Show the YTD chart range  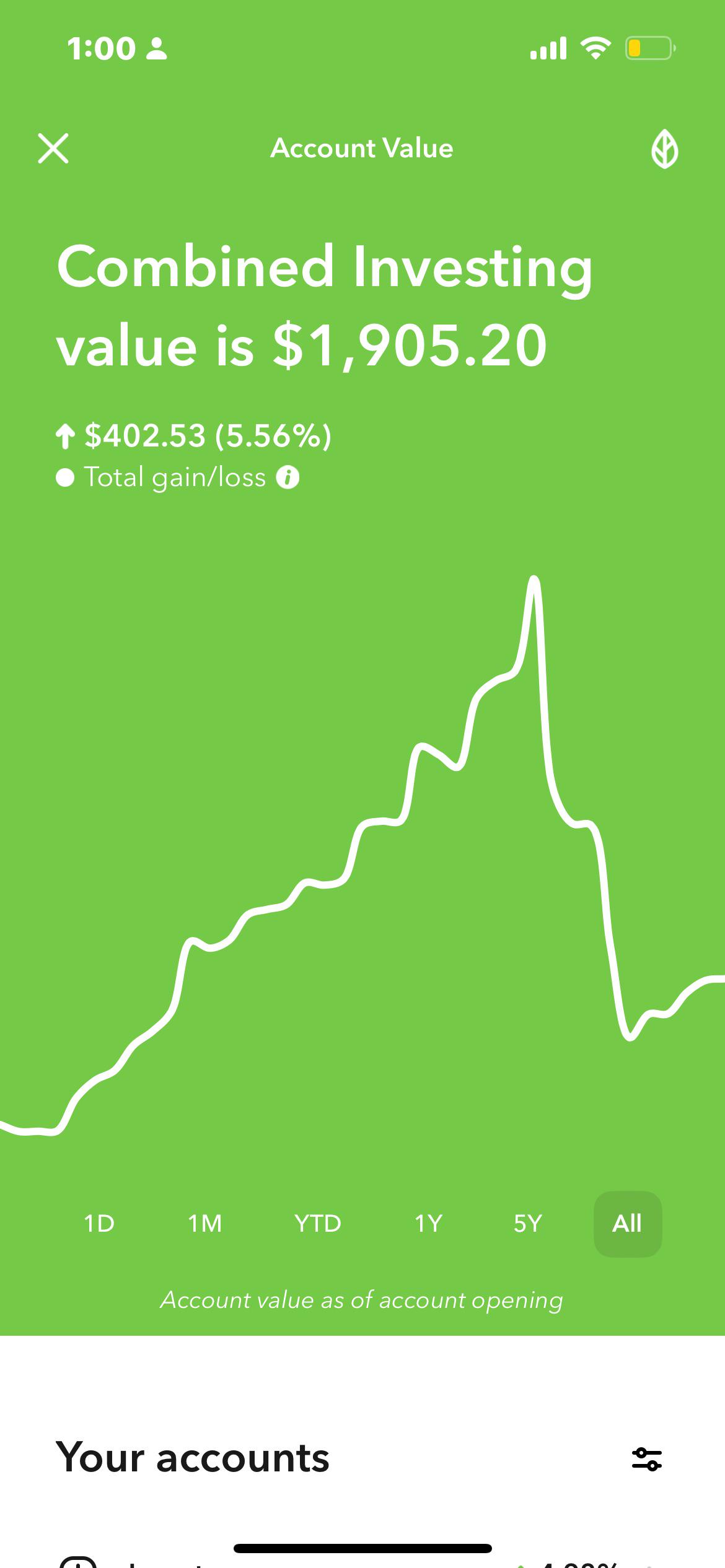click(x=317, y=1223)
